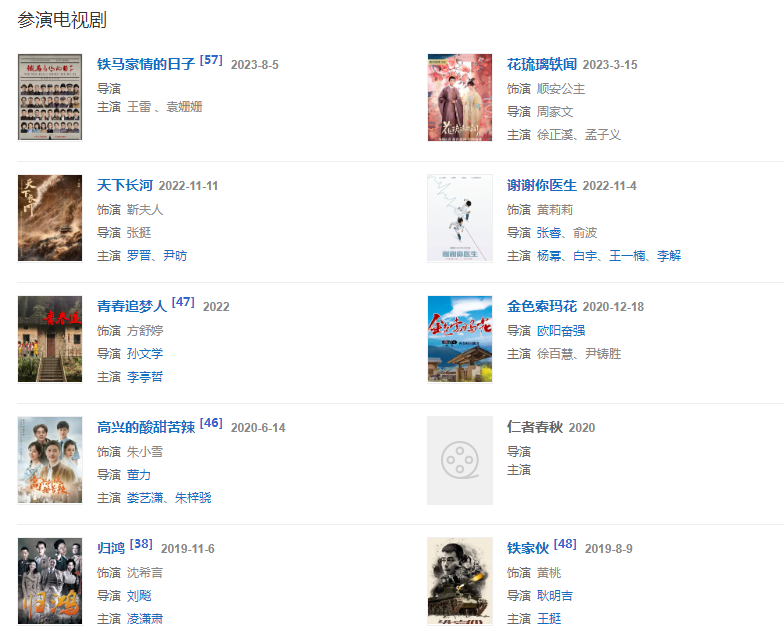This screenshot has width=784, height=635.
Task: View director 欧阳奋强's page
Action: pyautogui.click(x=561, y=331)
